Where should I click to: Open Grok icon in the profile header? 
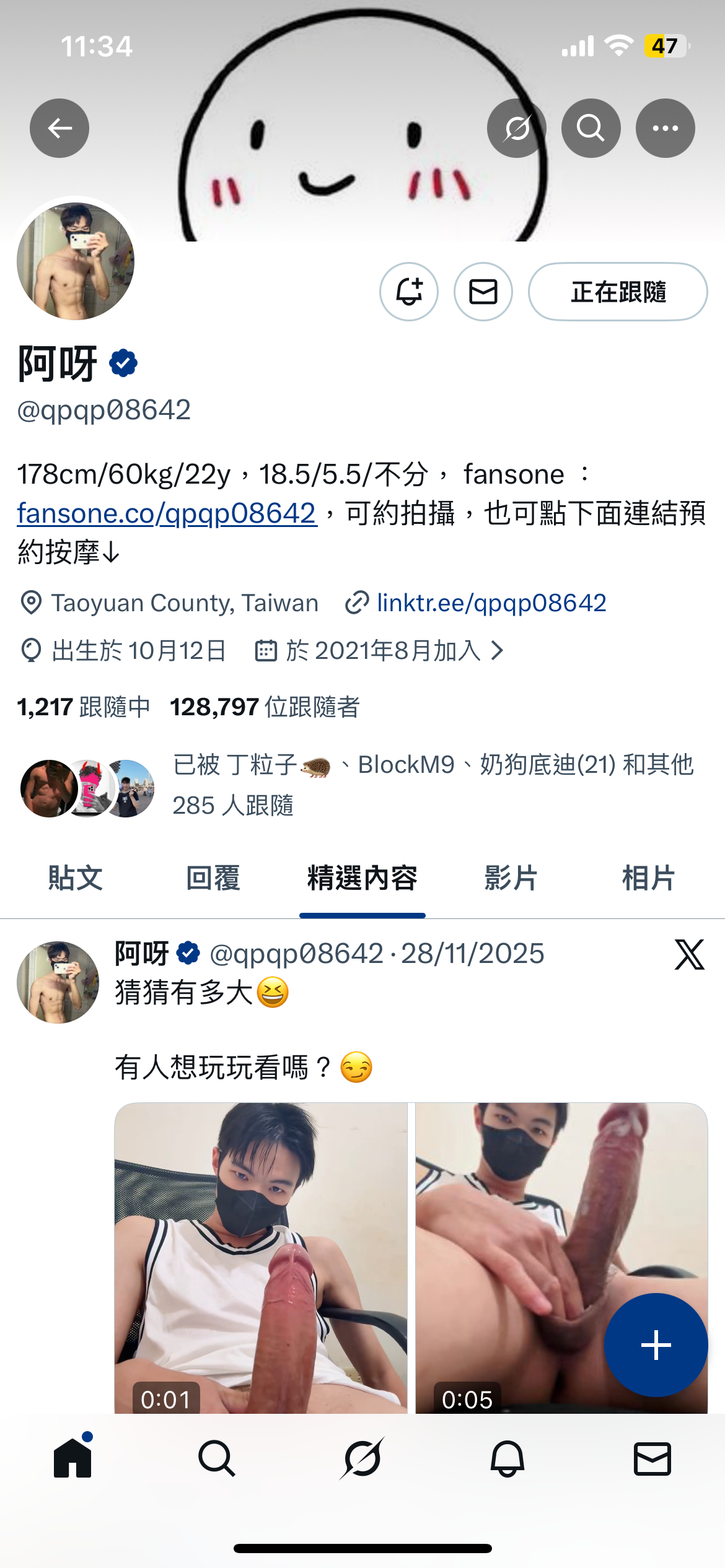point(516,128)
